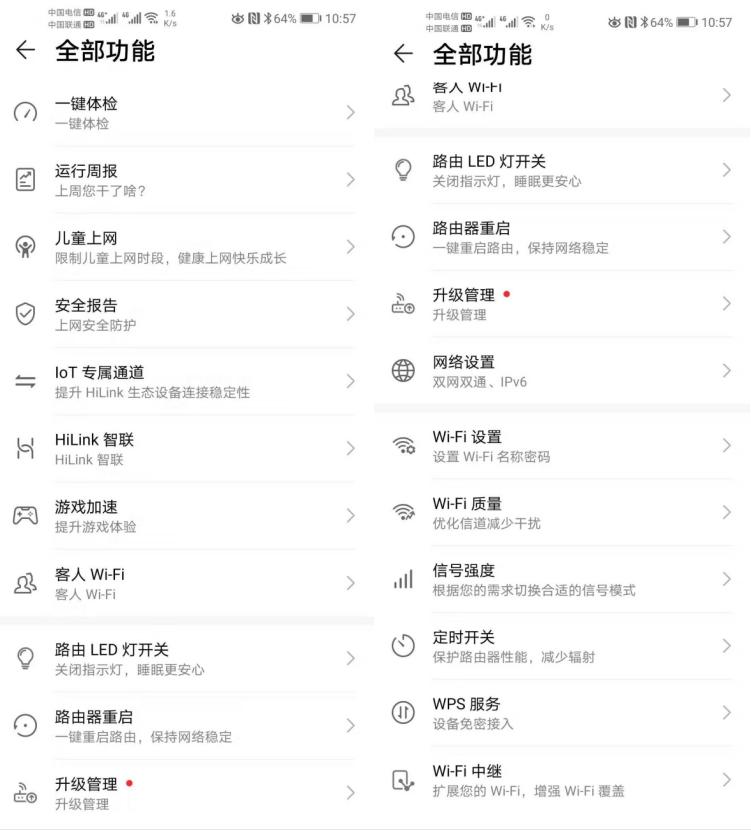Tap the back arrow to leave 全部功能
This screenshot has width=751, height=830.
click(26, 48)
